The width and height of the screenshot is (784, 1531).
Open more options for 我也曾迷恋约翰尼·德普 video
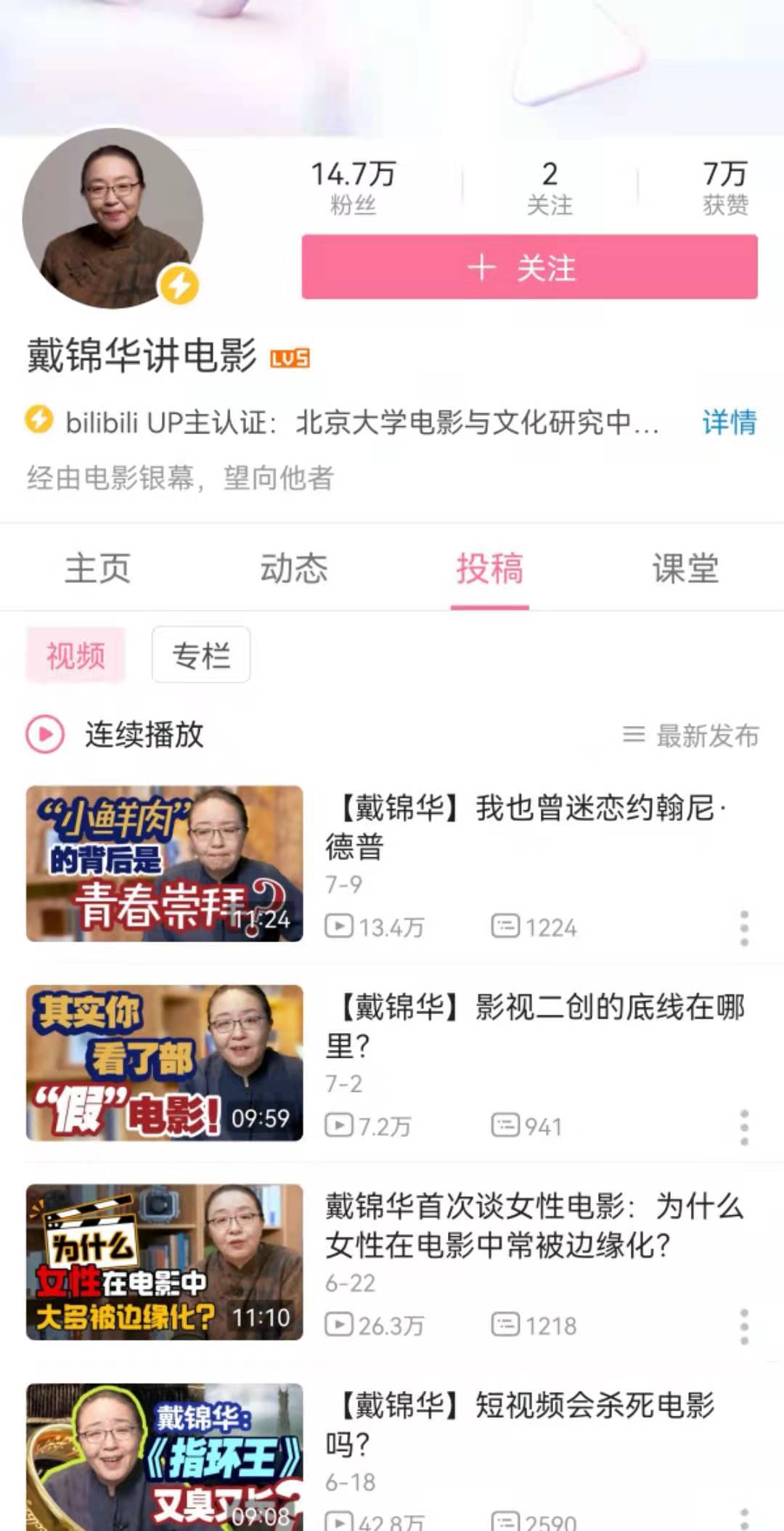pos(744,928)
